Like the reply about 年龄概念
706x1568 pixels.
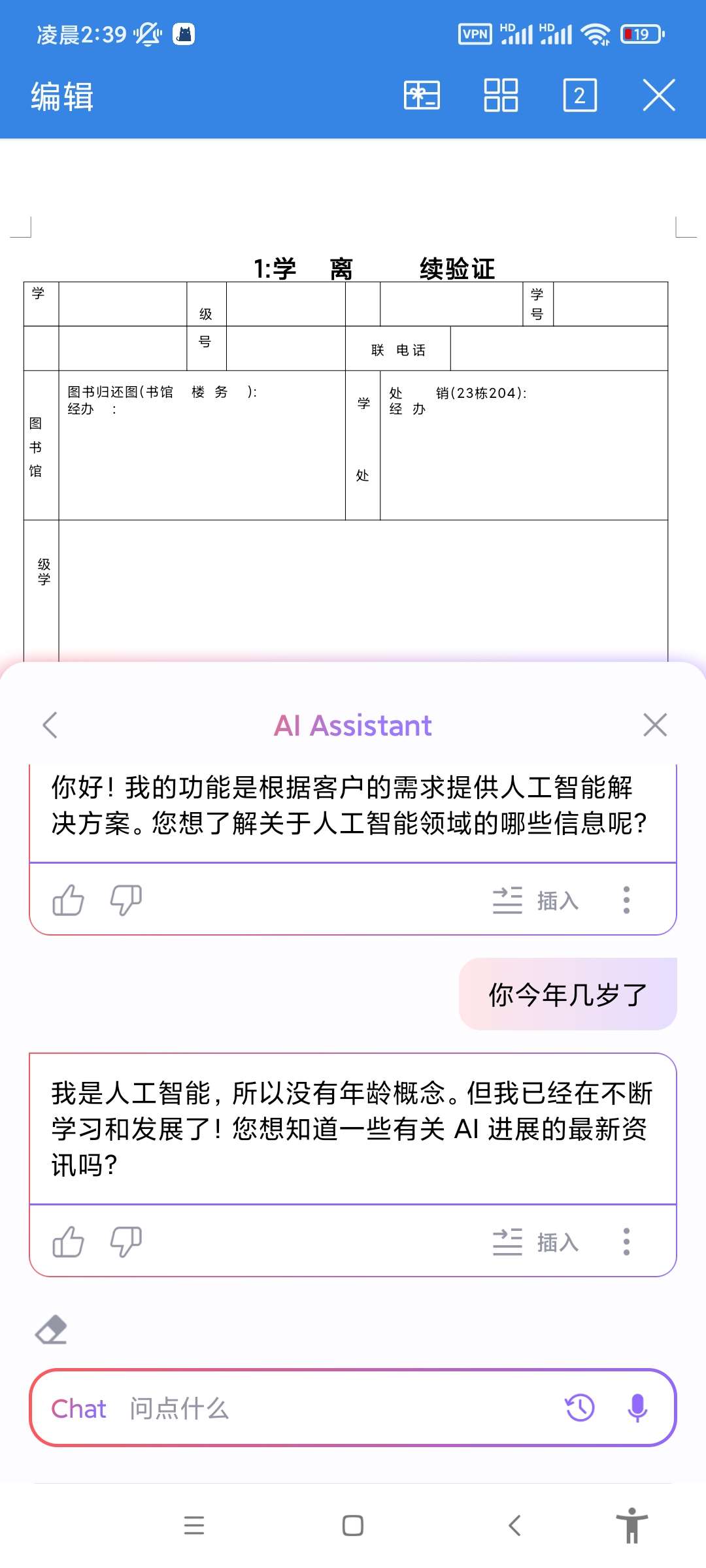coord(69,1242)
